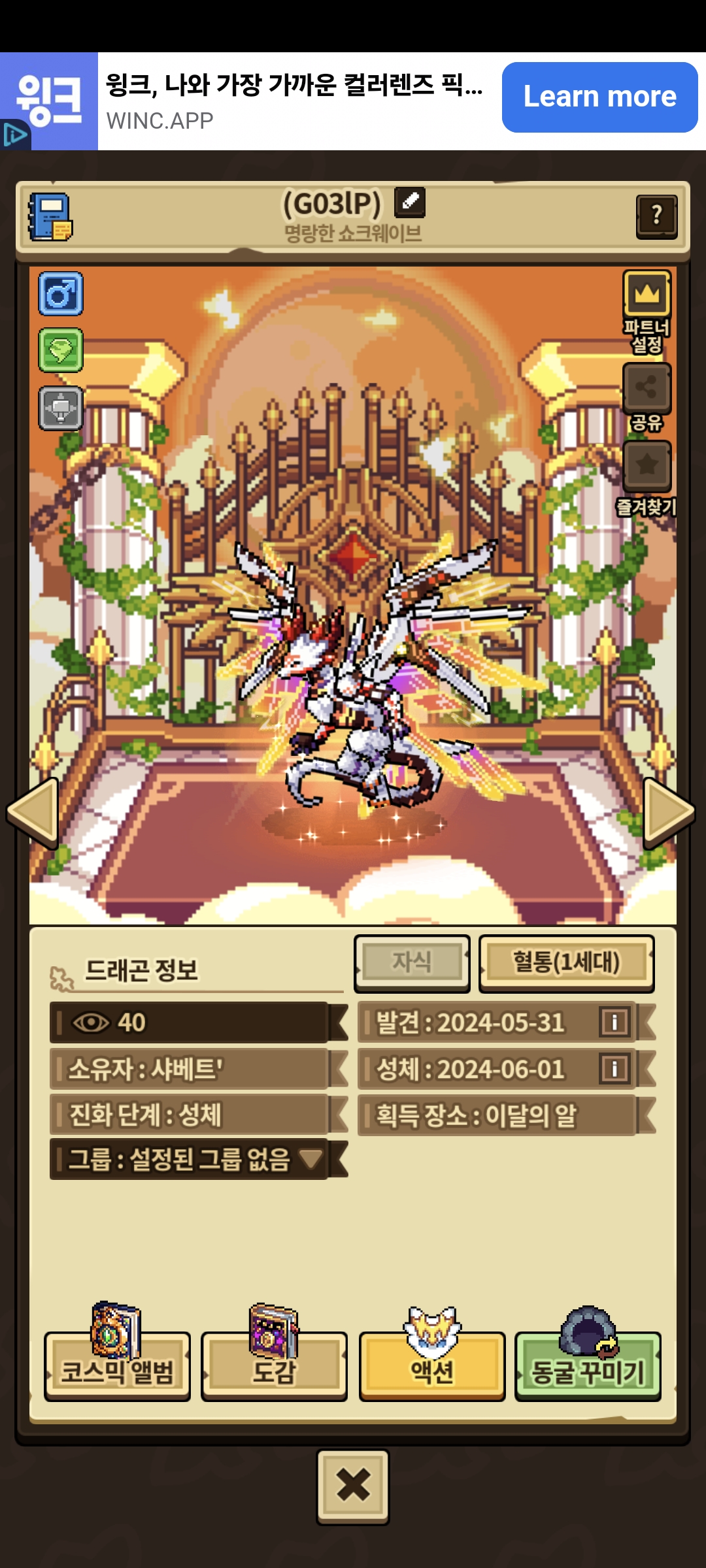Open the 혈통(1세대) lineage button
Image resolution: width=706 pixels, height=1568 pixels.
pos(567,963)
